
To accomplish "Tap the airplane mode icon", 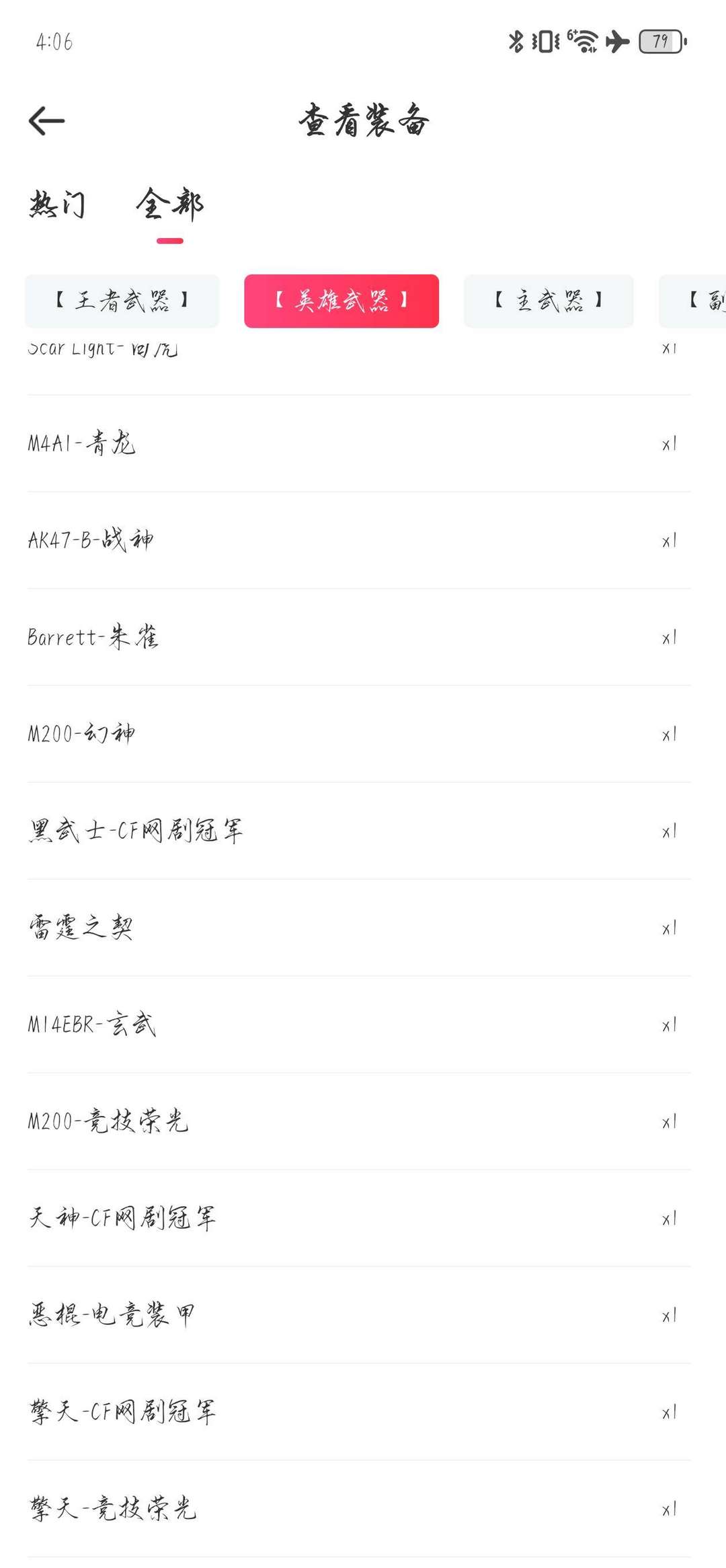I will click(618, 42).
